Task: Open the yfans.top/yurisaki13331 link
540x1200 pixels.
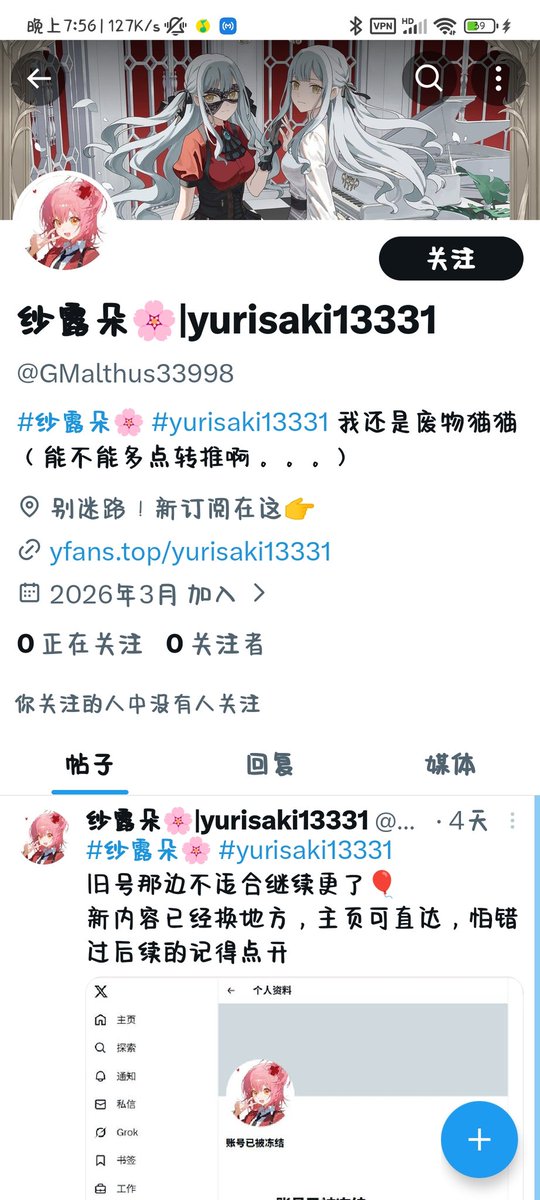Action: (x=190, y=551)
